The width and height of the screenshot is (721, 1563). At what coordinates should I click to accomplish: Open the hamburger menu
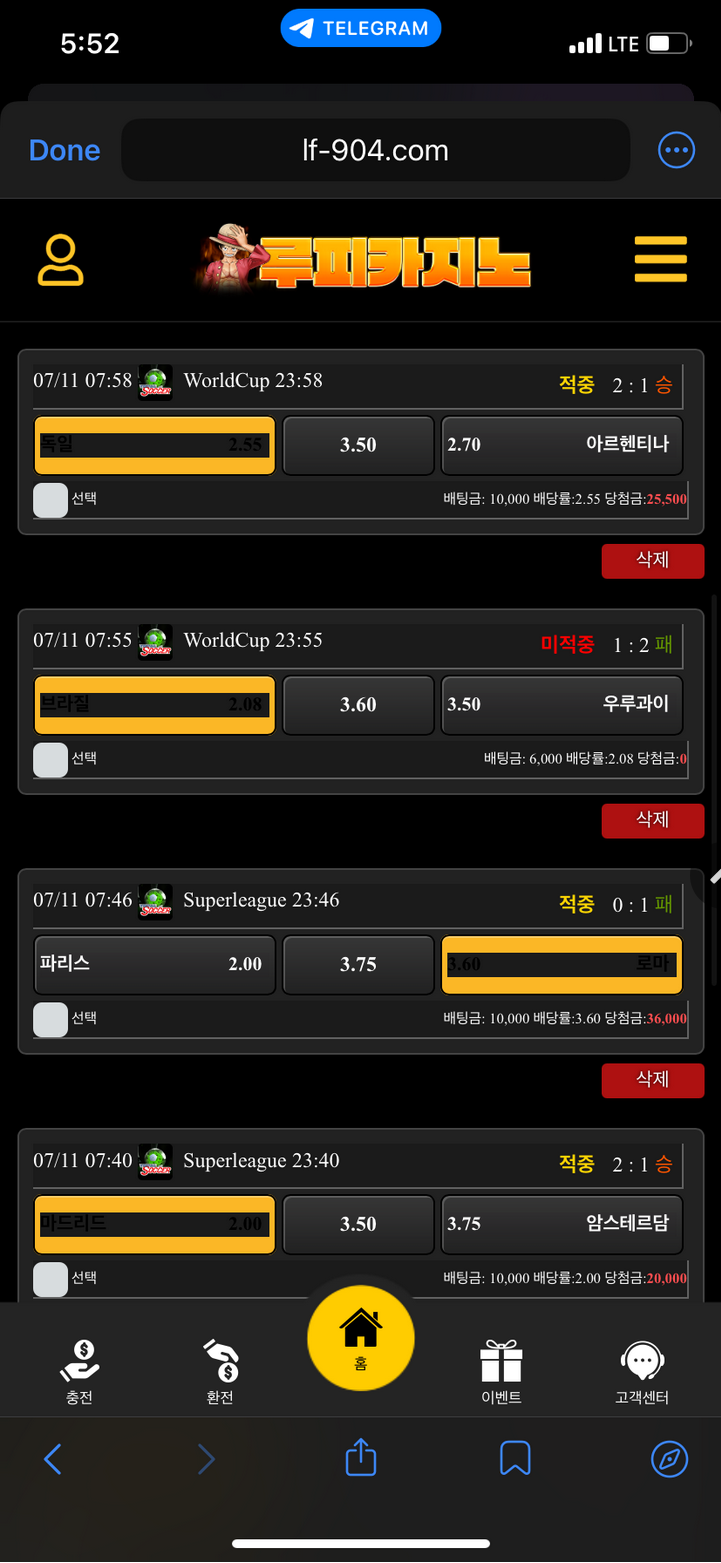coord(660,260)
